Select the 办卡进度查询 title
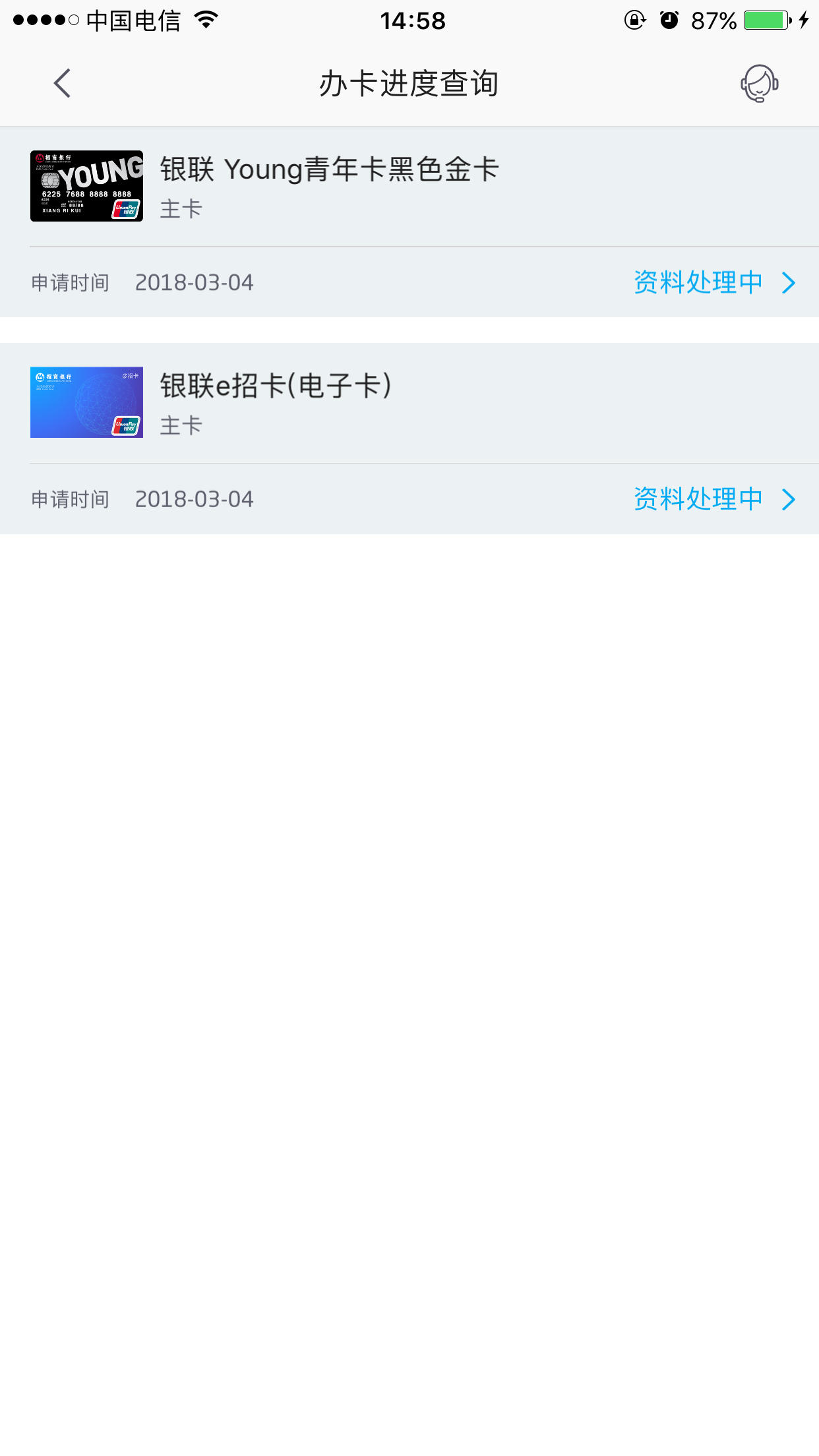This screenshot has height=1456, width=819. pos(409,84)
